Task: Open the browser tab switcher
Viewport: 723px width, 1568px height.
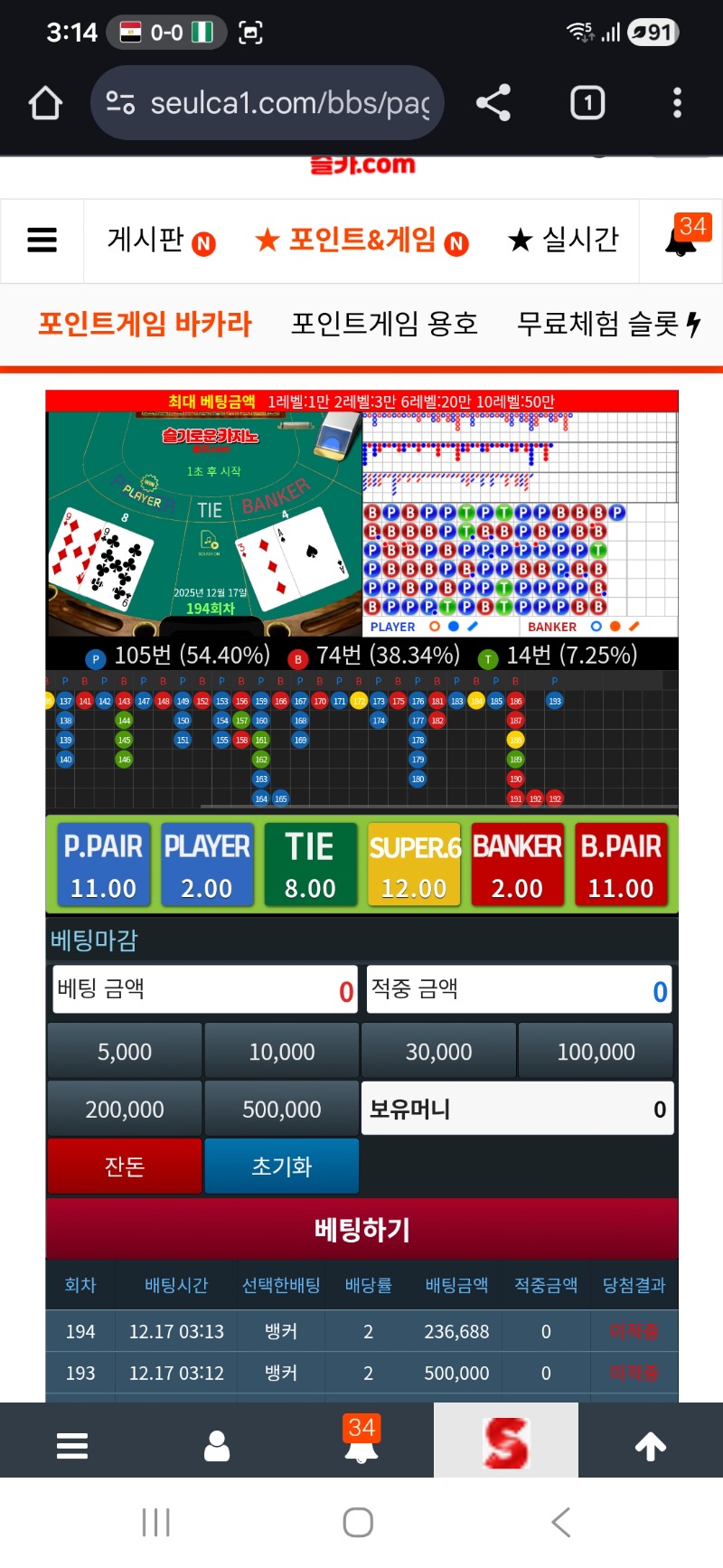Action: [587, 103]
